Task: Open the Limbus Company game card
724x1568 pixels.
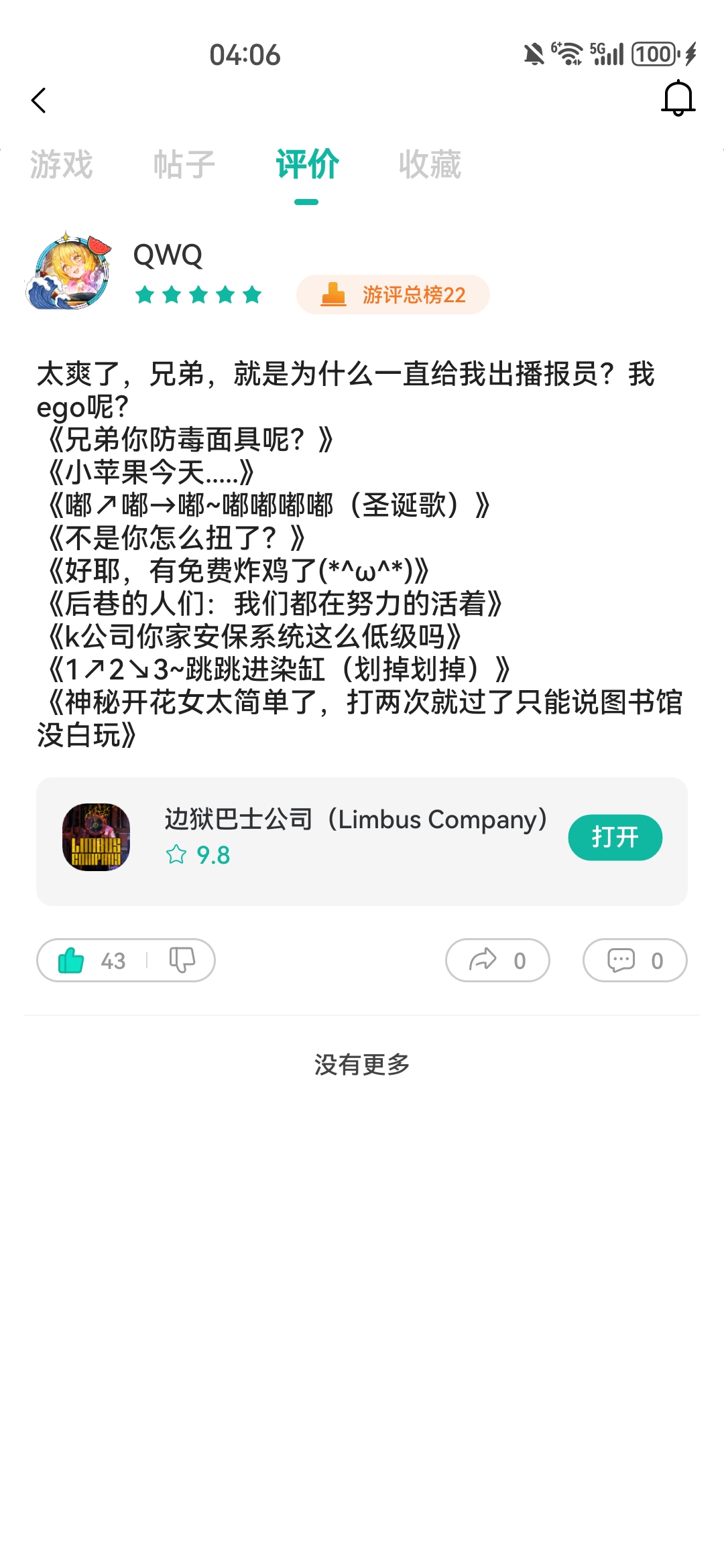Action: [362, 841]
